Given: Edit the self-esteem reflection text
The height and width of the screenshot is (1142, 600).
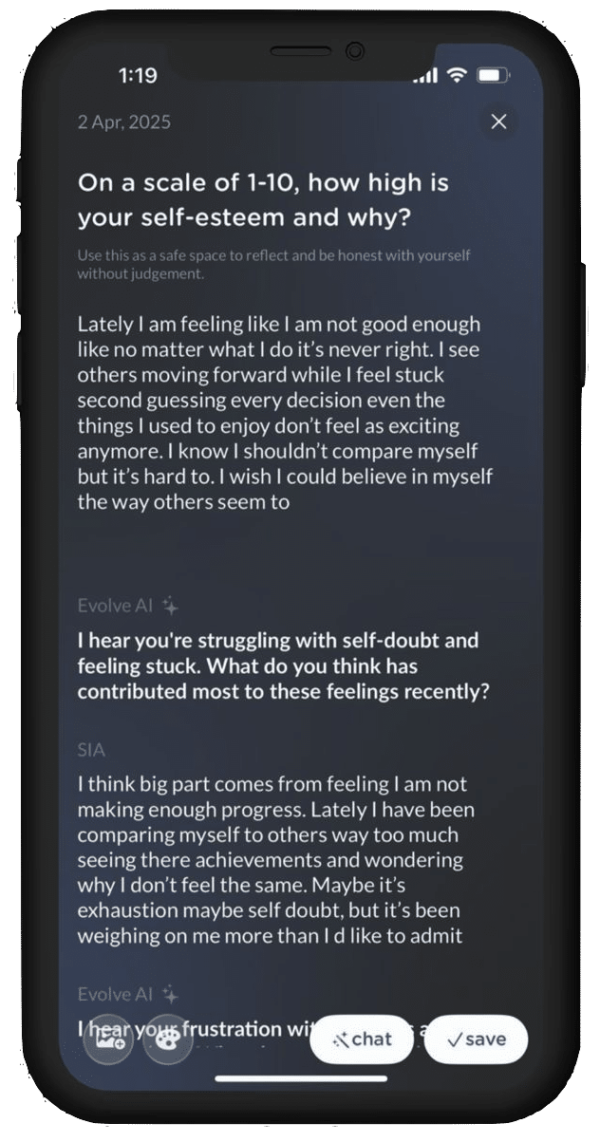Looking at the screenshot, I should tap(285, 413).
